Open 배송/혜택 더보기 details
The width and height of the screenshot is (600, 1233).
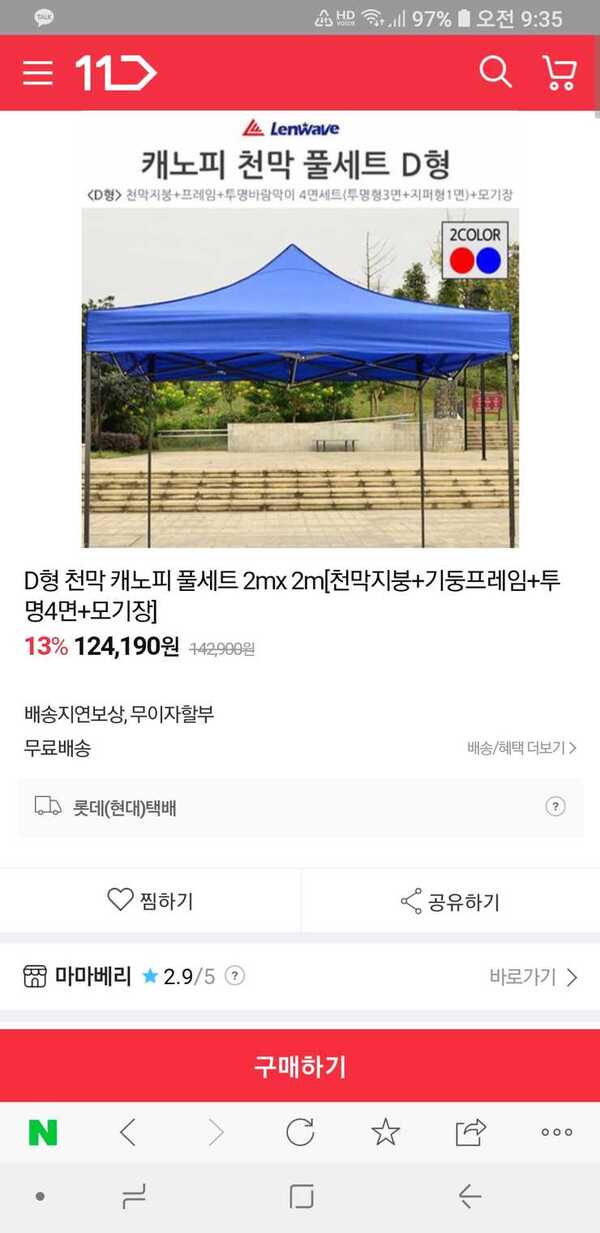(522, 748)
